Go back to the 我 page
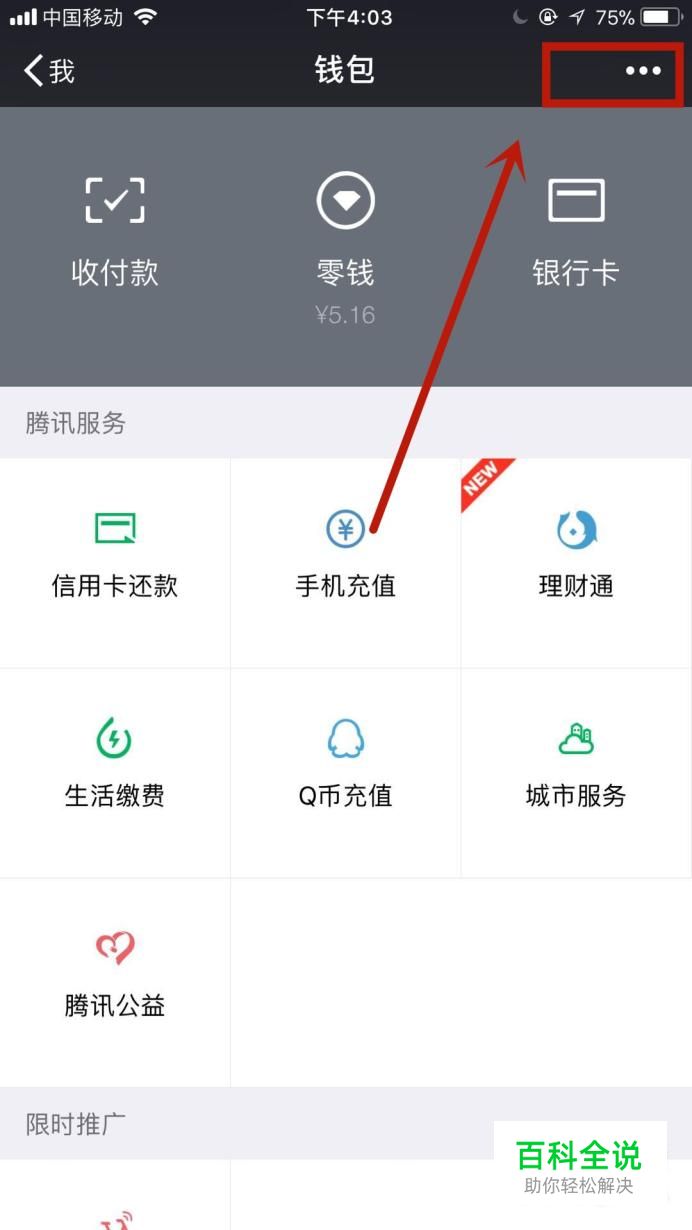Image resolution: width=692 pixels, height=1230 pixels. 49,71
